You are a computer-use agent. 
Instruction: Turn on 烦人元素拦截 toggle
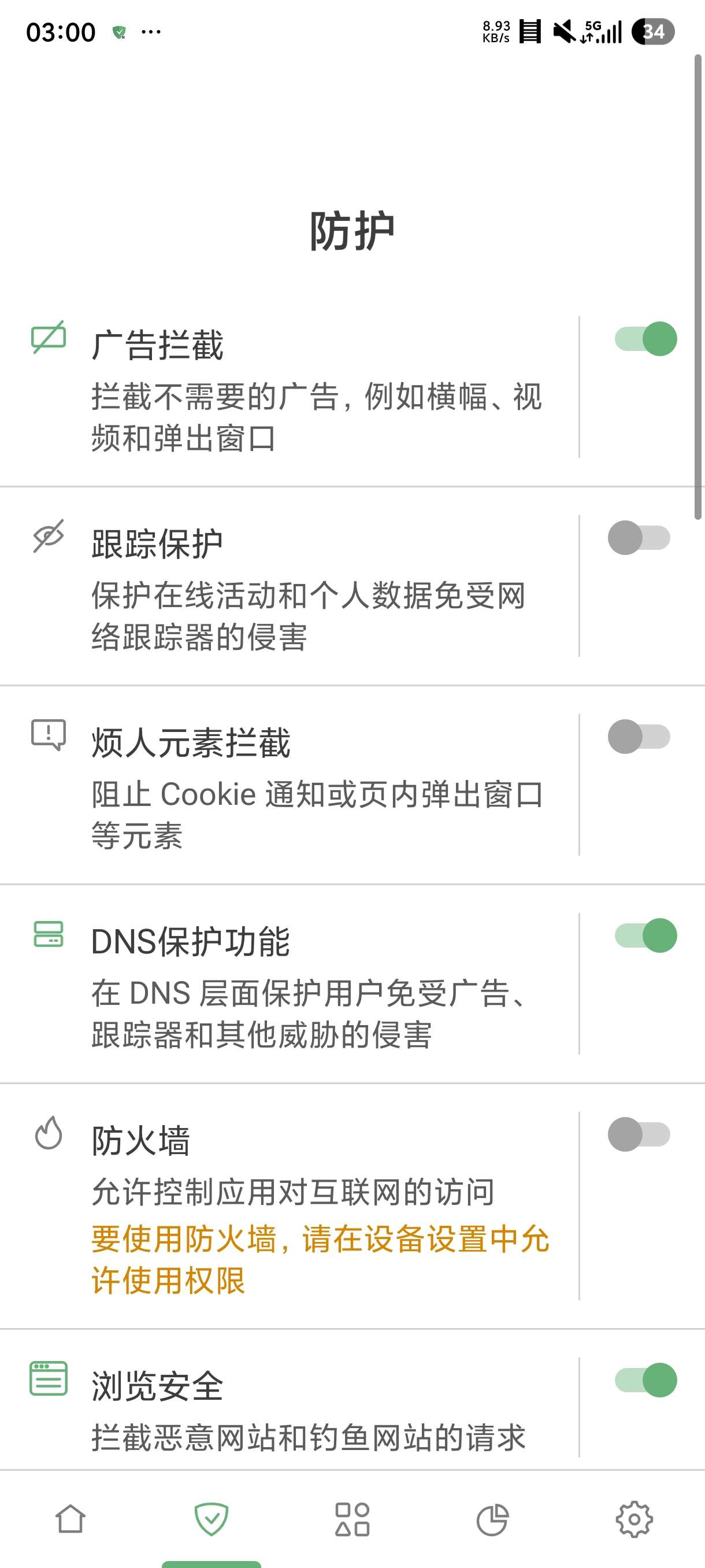coord(639,737)
